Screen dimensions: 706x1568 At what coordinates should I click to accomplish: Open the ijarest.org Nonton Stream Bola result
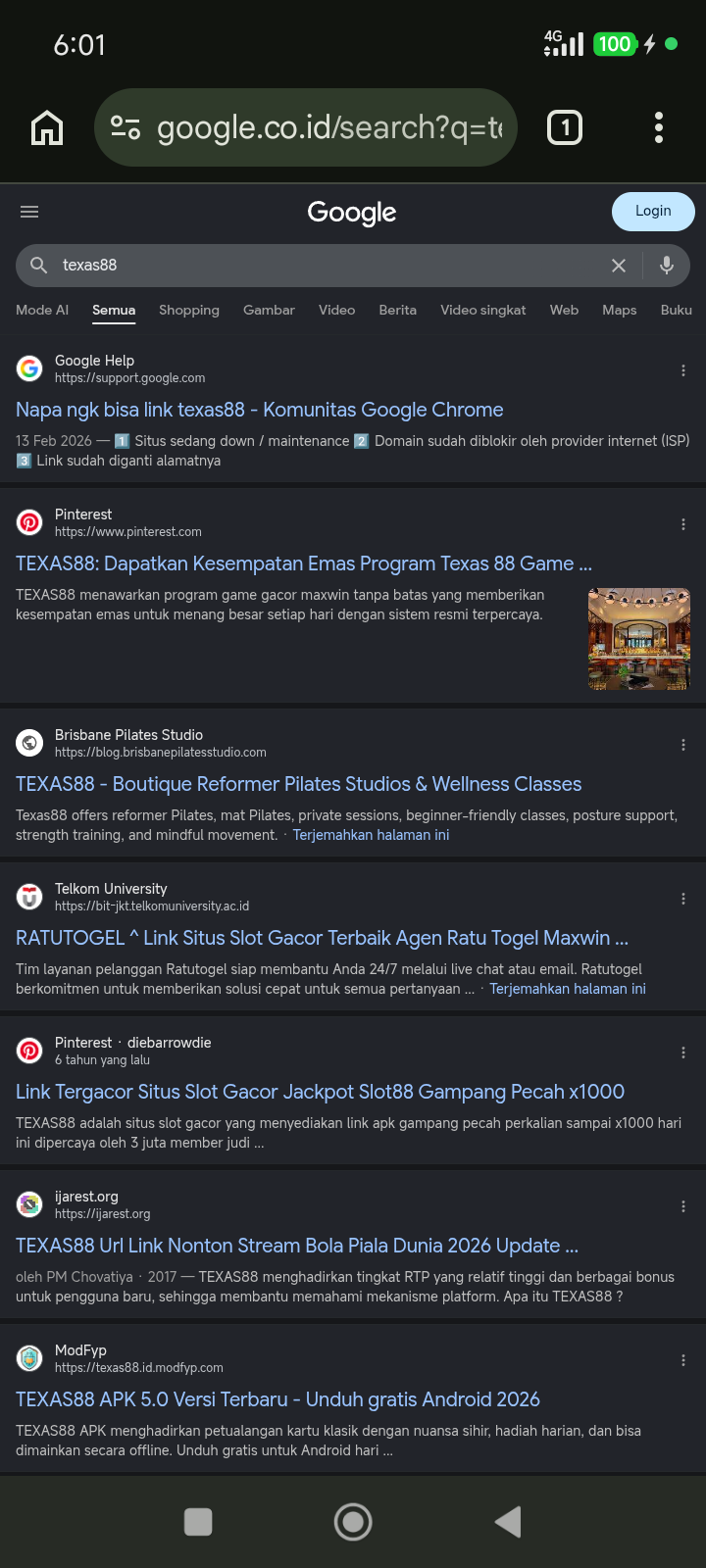(x=297, y=1246)
